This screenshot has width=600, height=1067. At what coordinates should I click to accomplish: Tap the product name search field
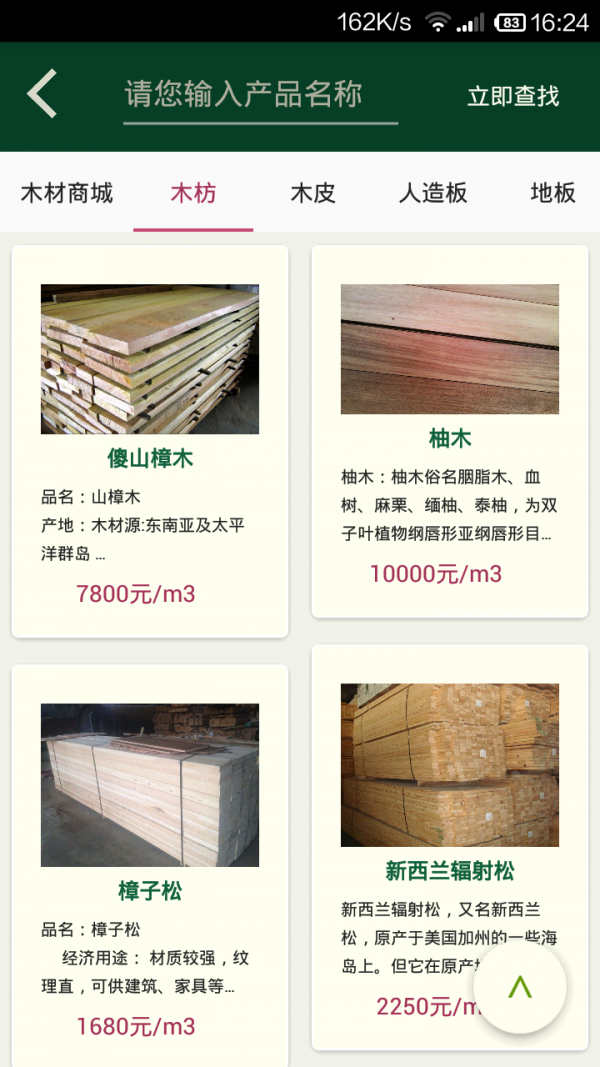pyautogui.click(x=260, y=96)
